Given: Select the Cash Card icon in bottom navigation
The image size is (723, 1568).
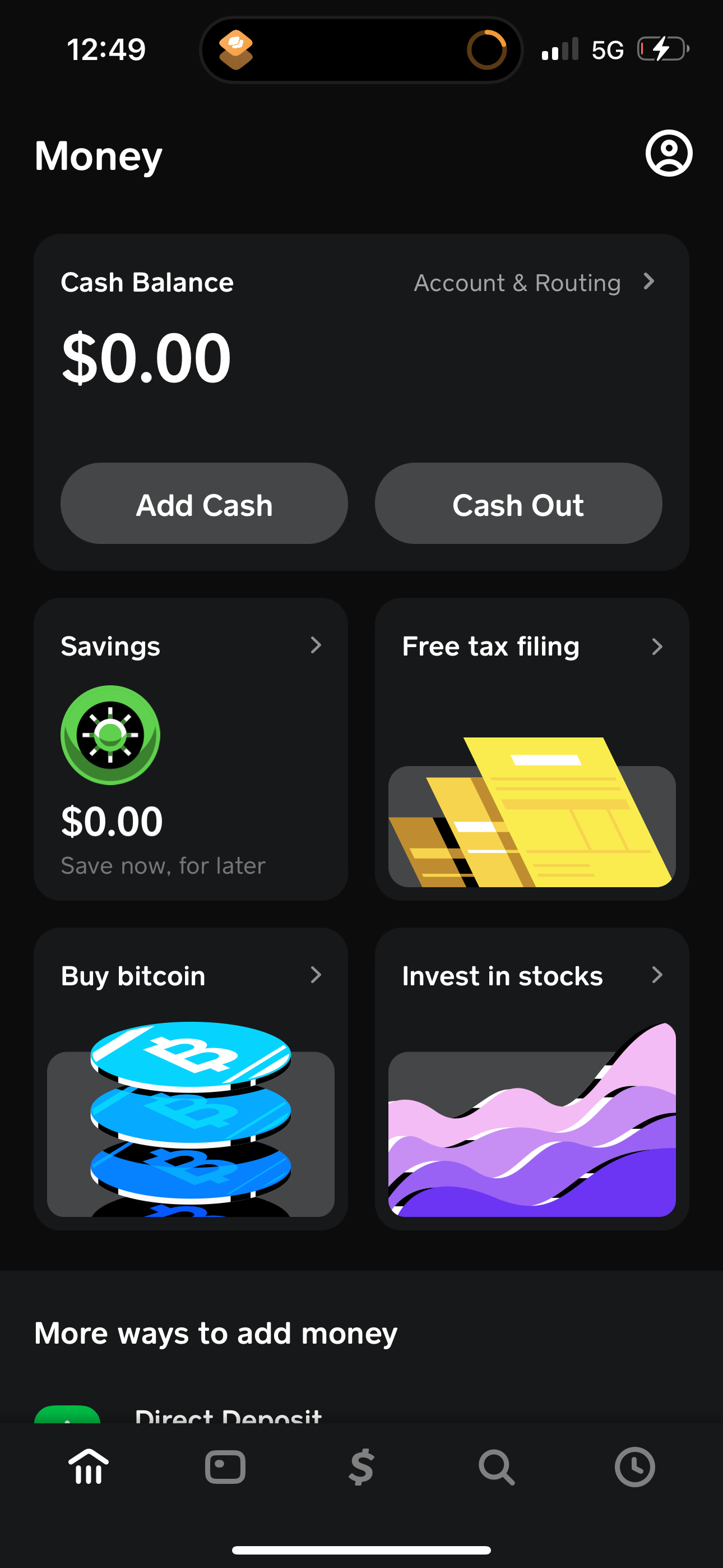Looking at the screenshot, I should (225, 1467).
